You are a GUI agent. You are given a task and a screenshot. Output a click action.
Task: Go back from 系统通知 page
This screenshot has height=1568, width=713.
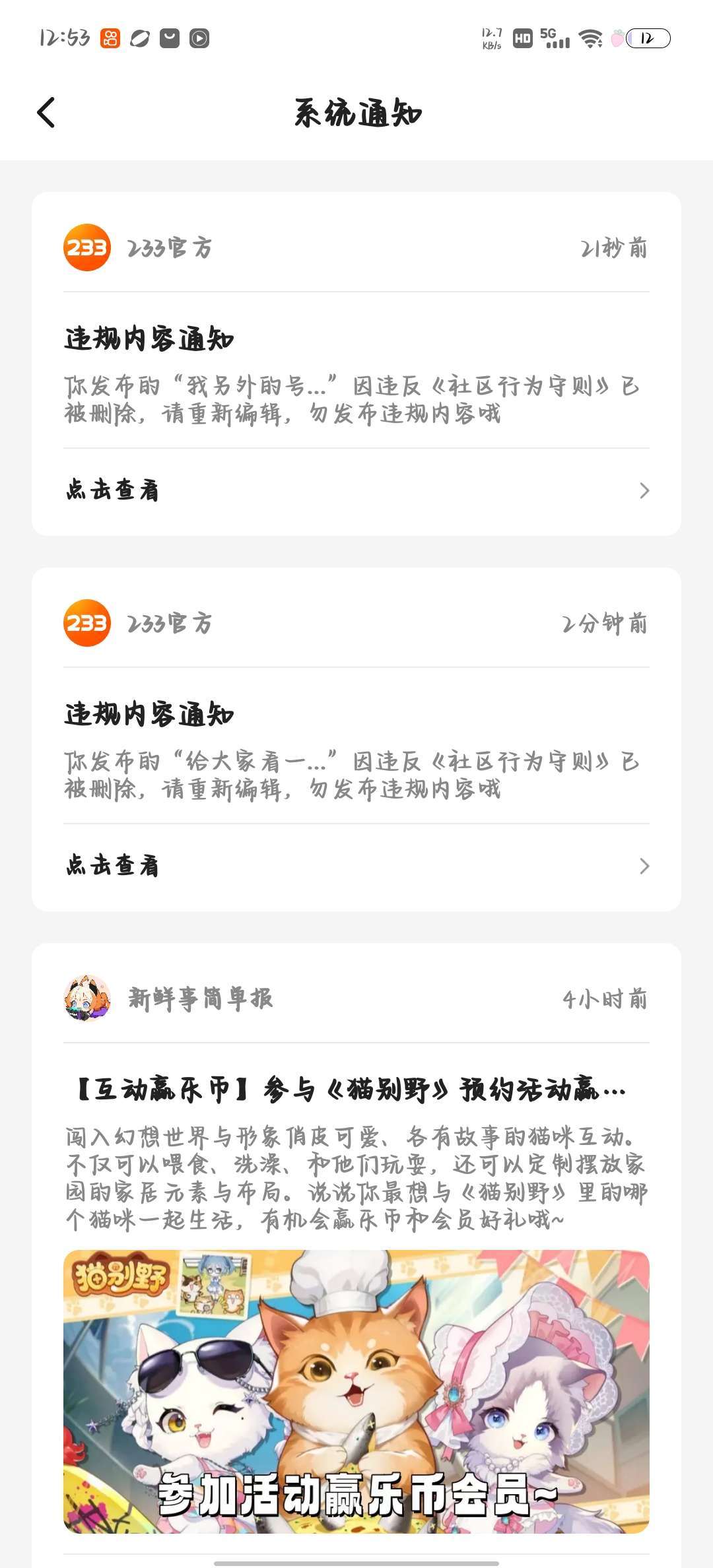tap(46, 112)
